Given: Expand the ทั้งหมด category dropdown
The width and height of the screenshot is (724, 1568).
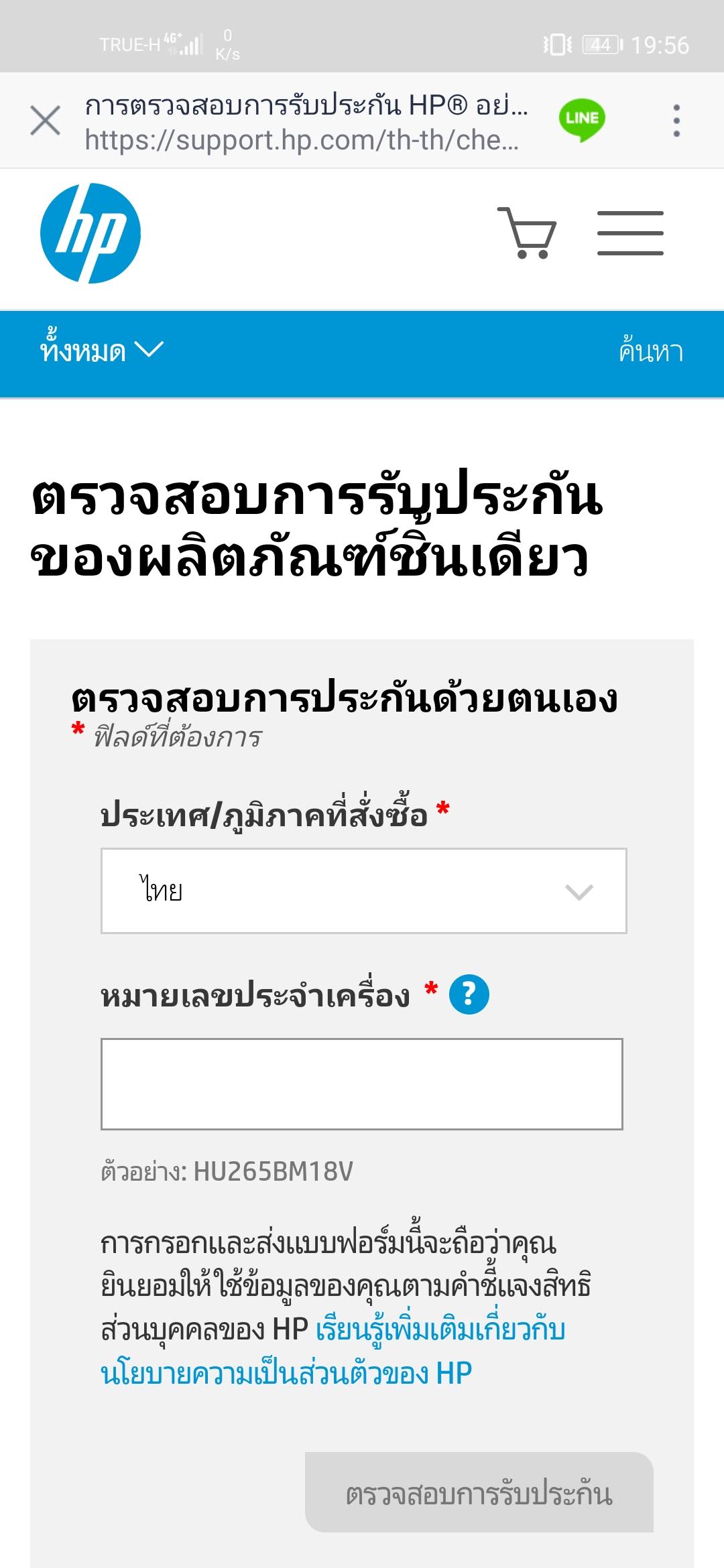Looking at the screenshot, I should 101,351.
